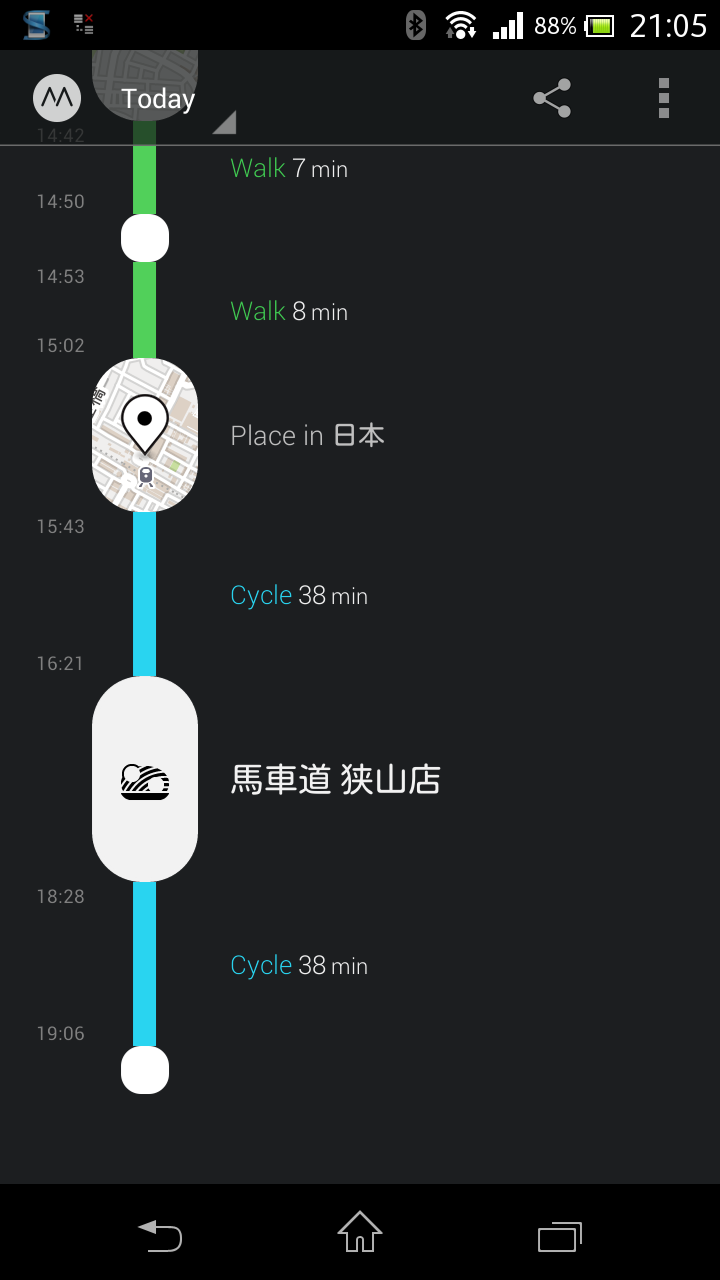Open the Cycle segment ending at 19:06
Screen dimensions: 720x1280
pos(299,965)
